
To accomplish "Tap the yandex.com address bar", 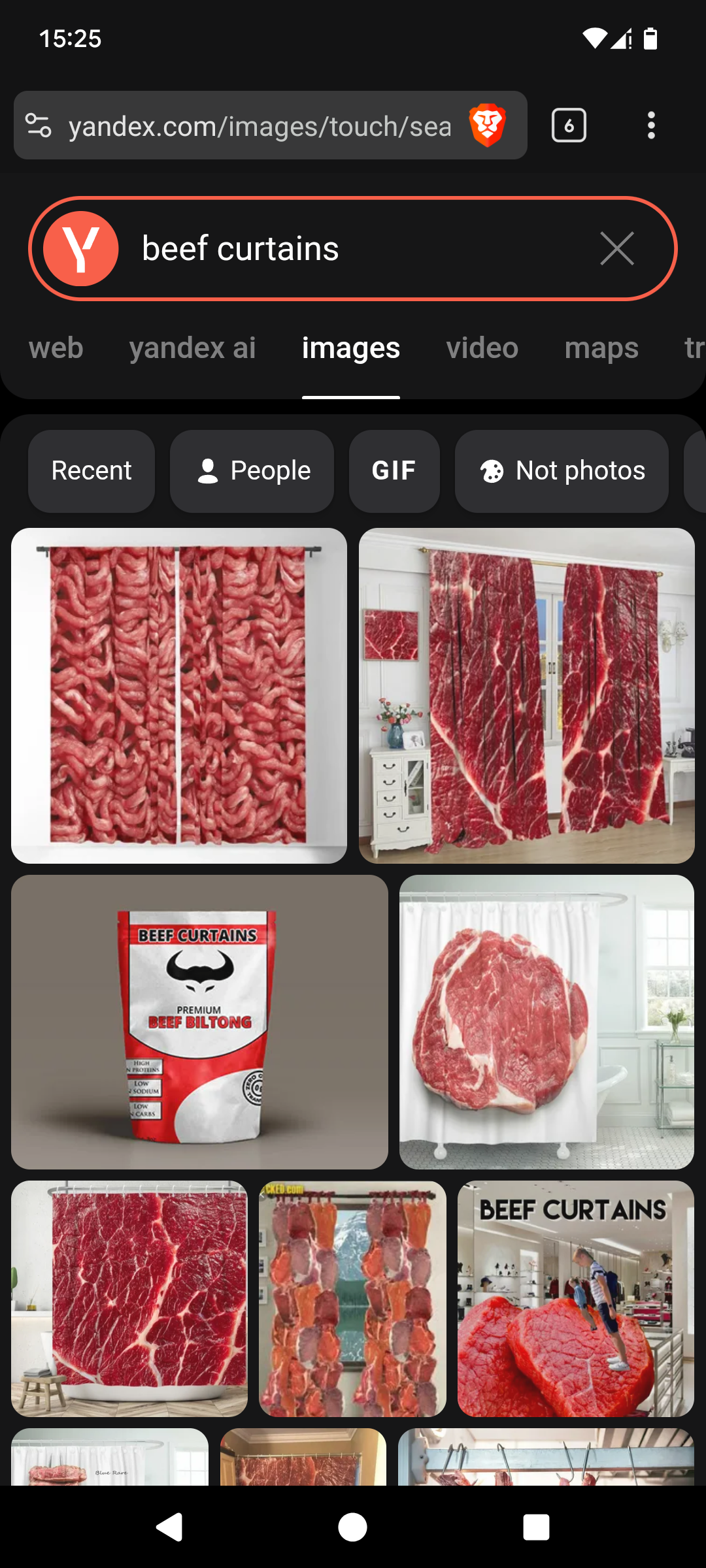I will (x=260, y=125).
